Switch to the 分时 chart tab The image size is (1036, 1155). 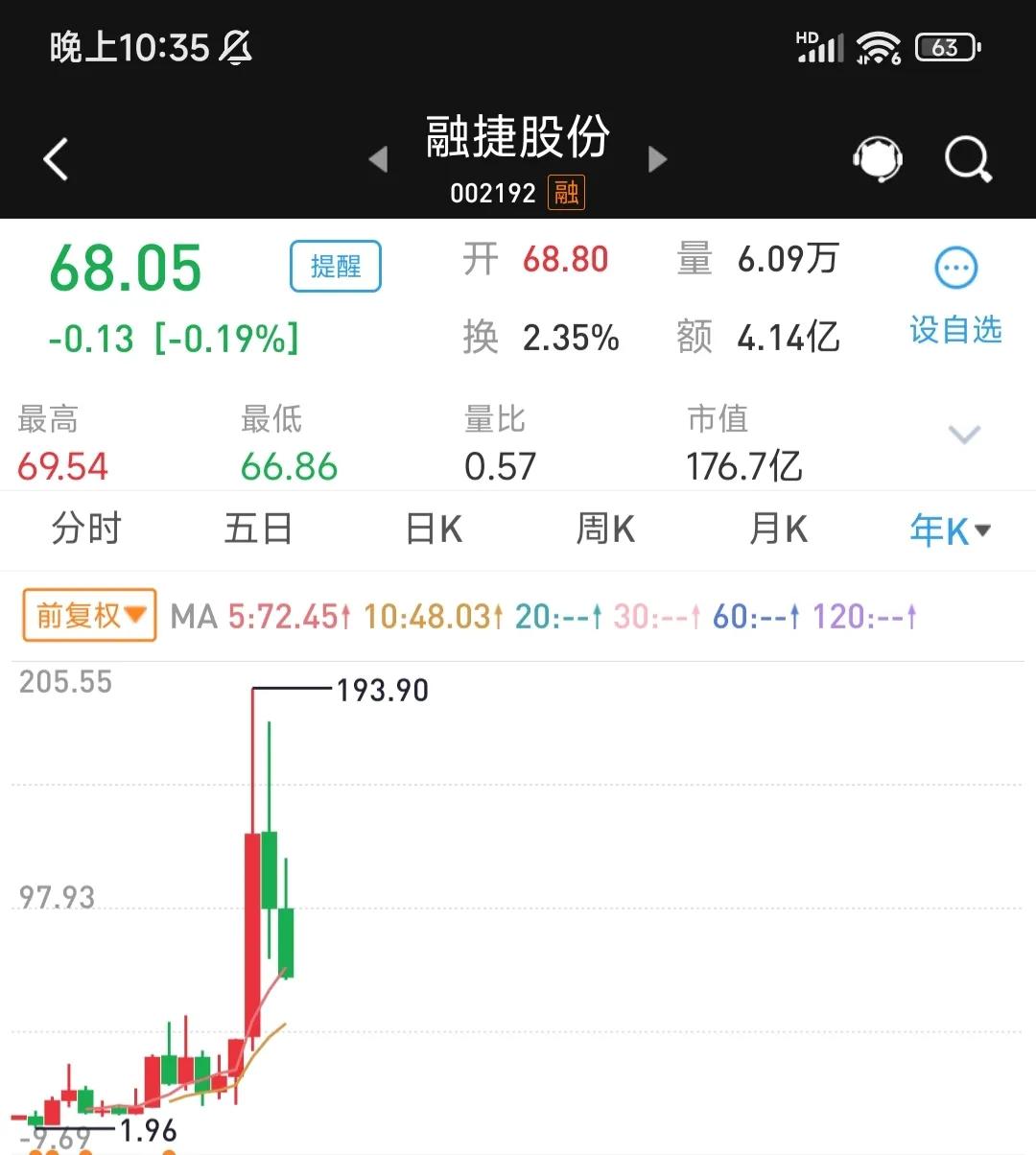pyautogui.click(x=86, y=530)
